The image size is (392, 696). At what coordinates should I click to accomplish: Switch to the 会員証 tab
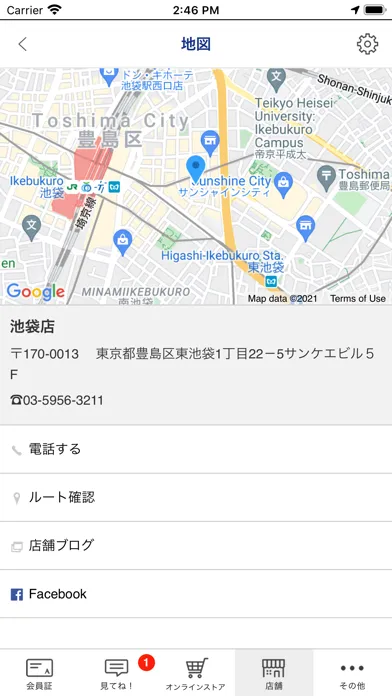coord(39,673)
